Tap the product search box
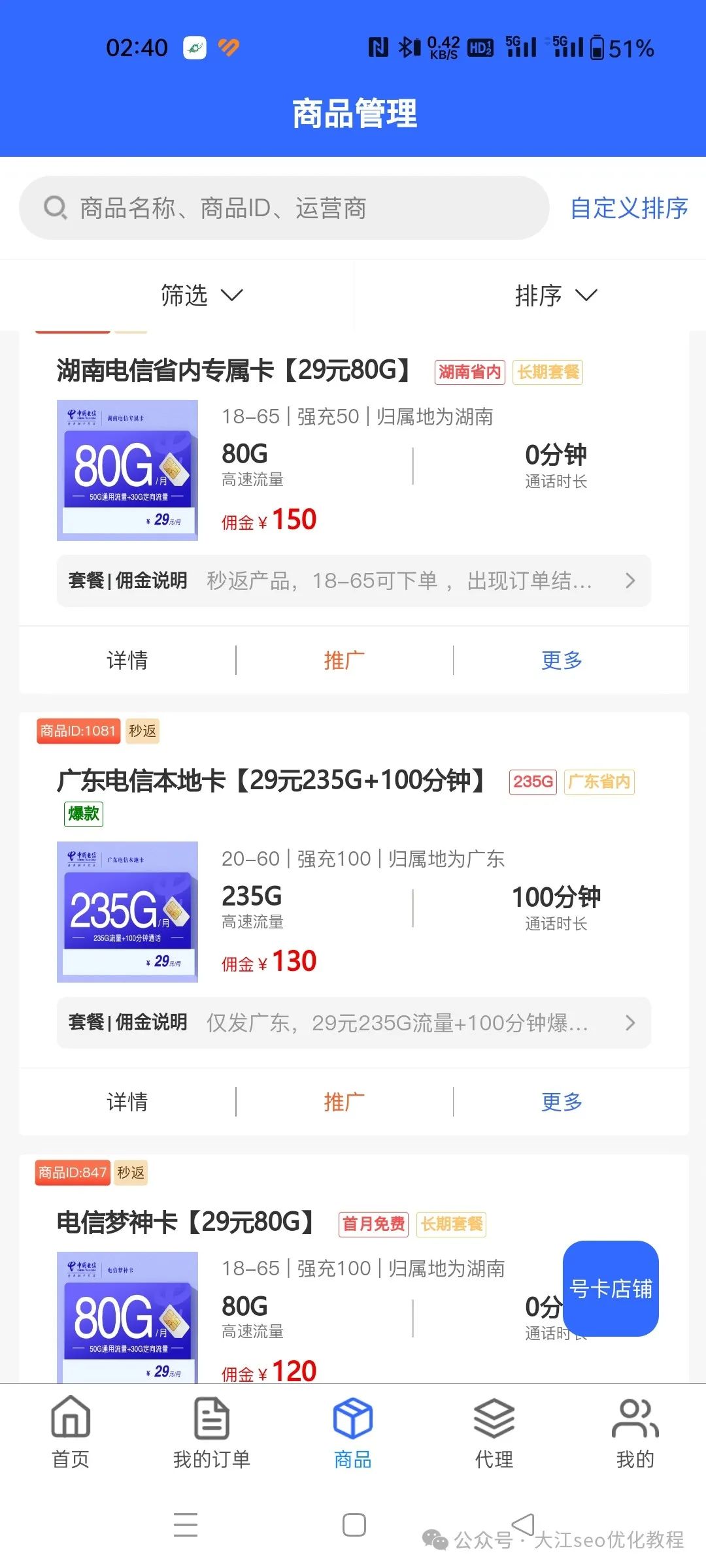The image size is (706, 1568). pos(284,208)
